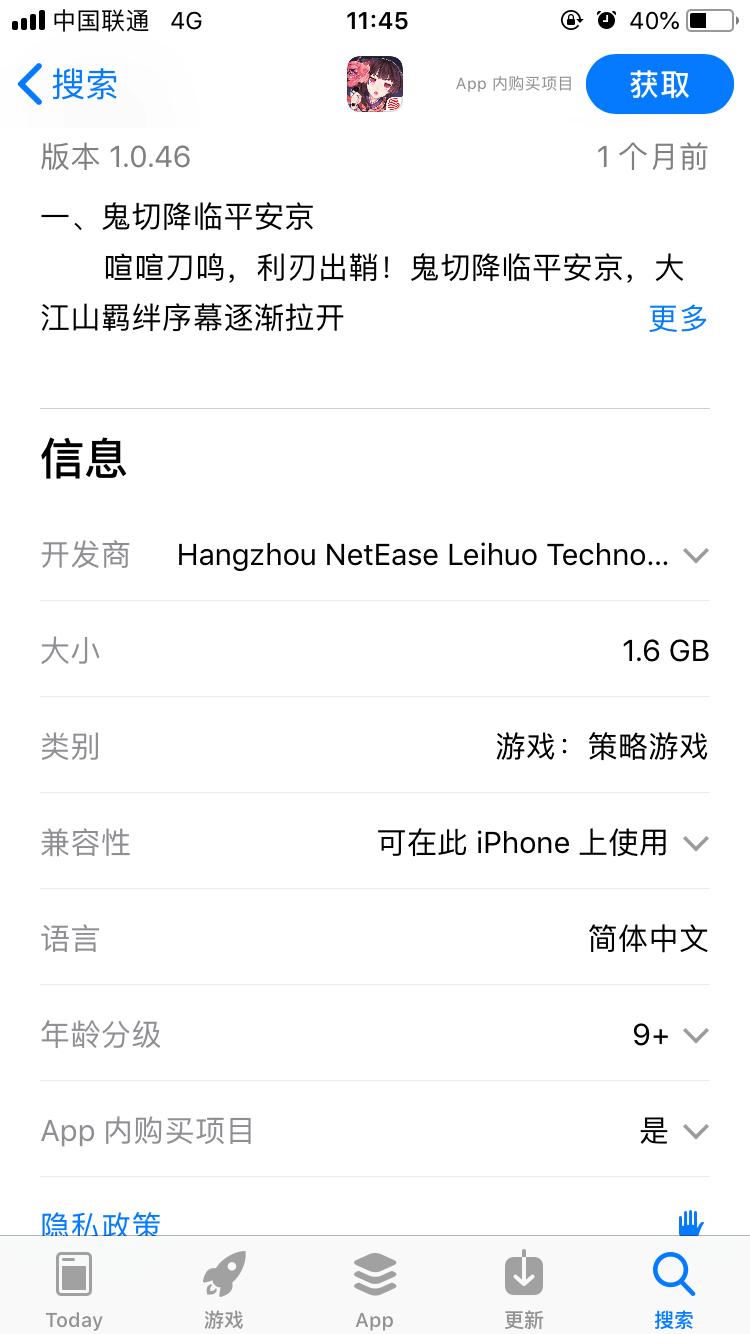The width and height of the screenshot is (750, 1334).
Task: Tap the game's app icon thumbnail at top
Action: click(x=374, y=84)
